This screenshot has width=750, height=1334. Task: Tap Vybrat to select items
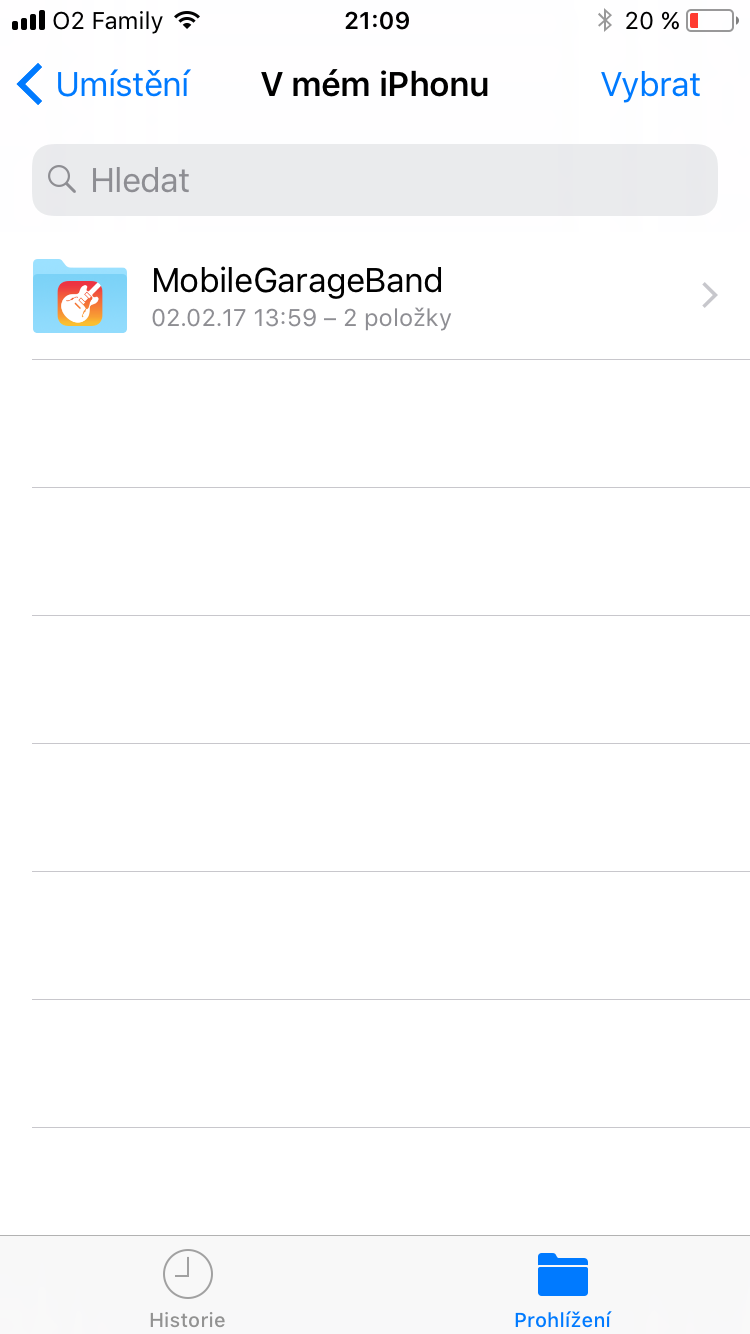click(650, 85)
